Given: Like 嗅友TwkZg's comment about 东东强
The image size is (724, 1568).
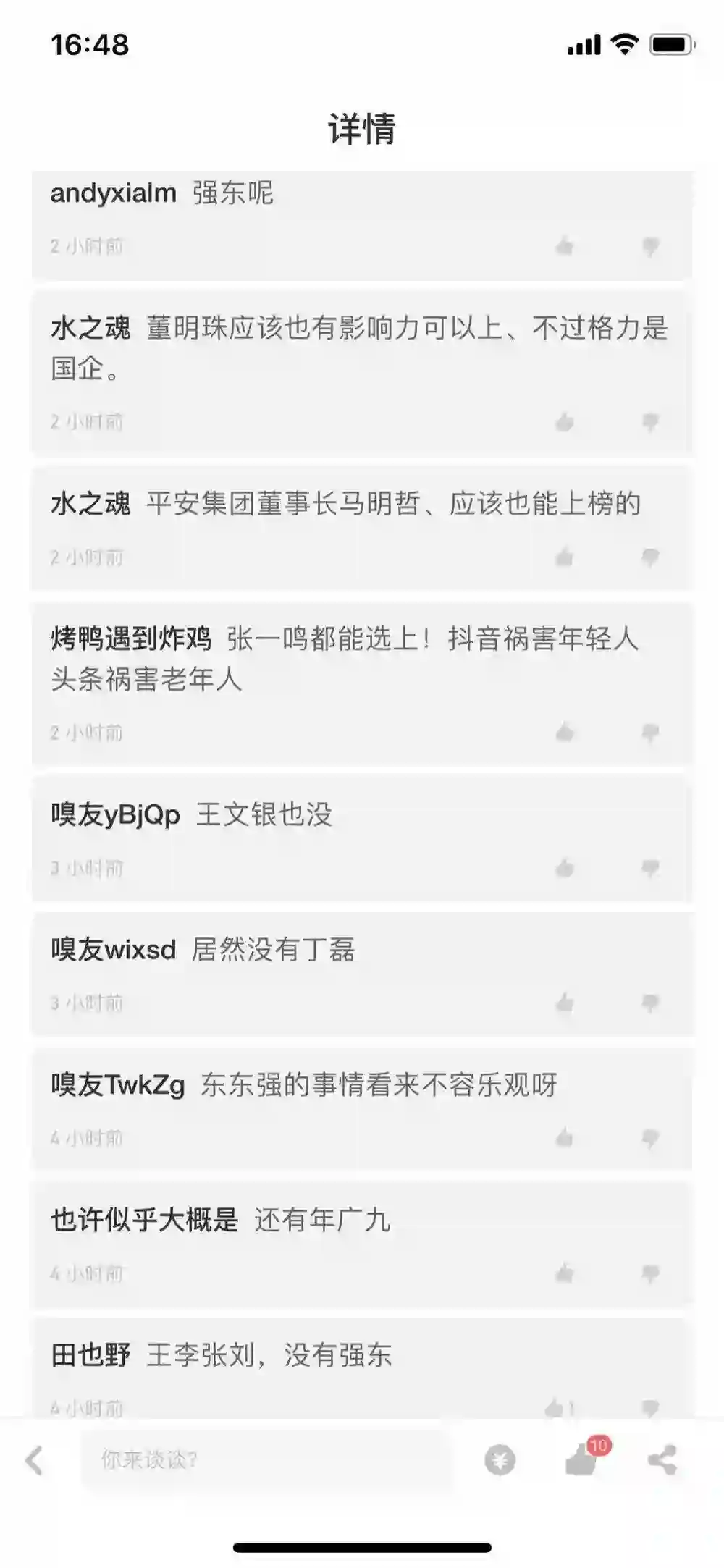Looking at the screenshot, I should [565, 1138].
